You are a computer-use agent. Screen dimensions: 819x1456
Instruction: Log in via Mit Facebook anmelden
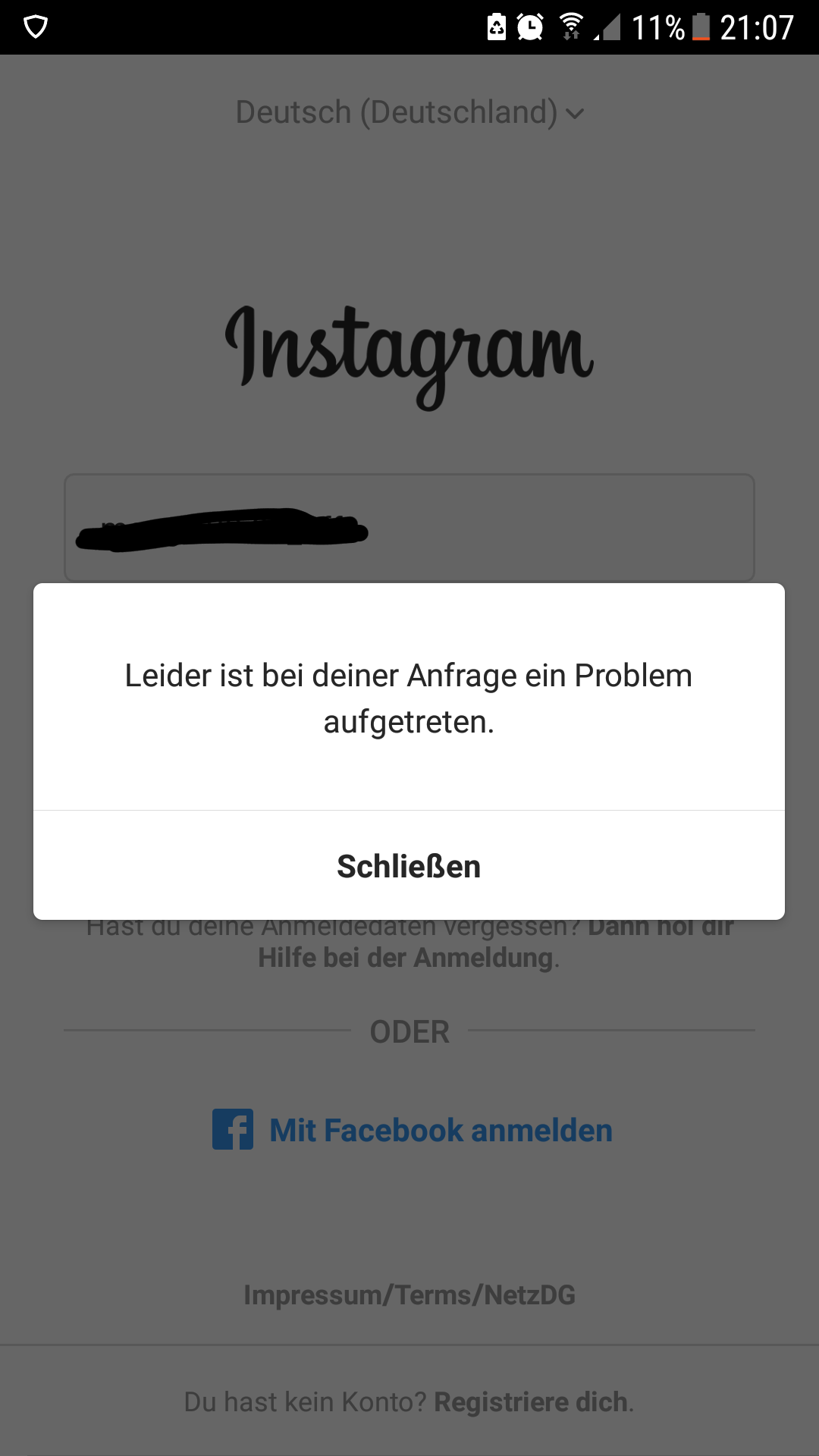point(412,1130)
